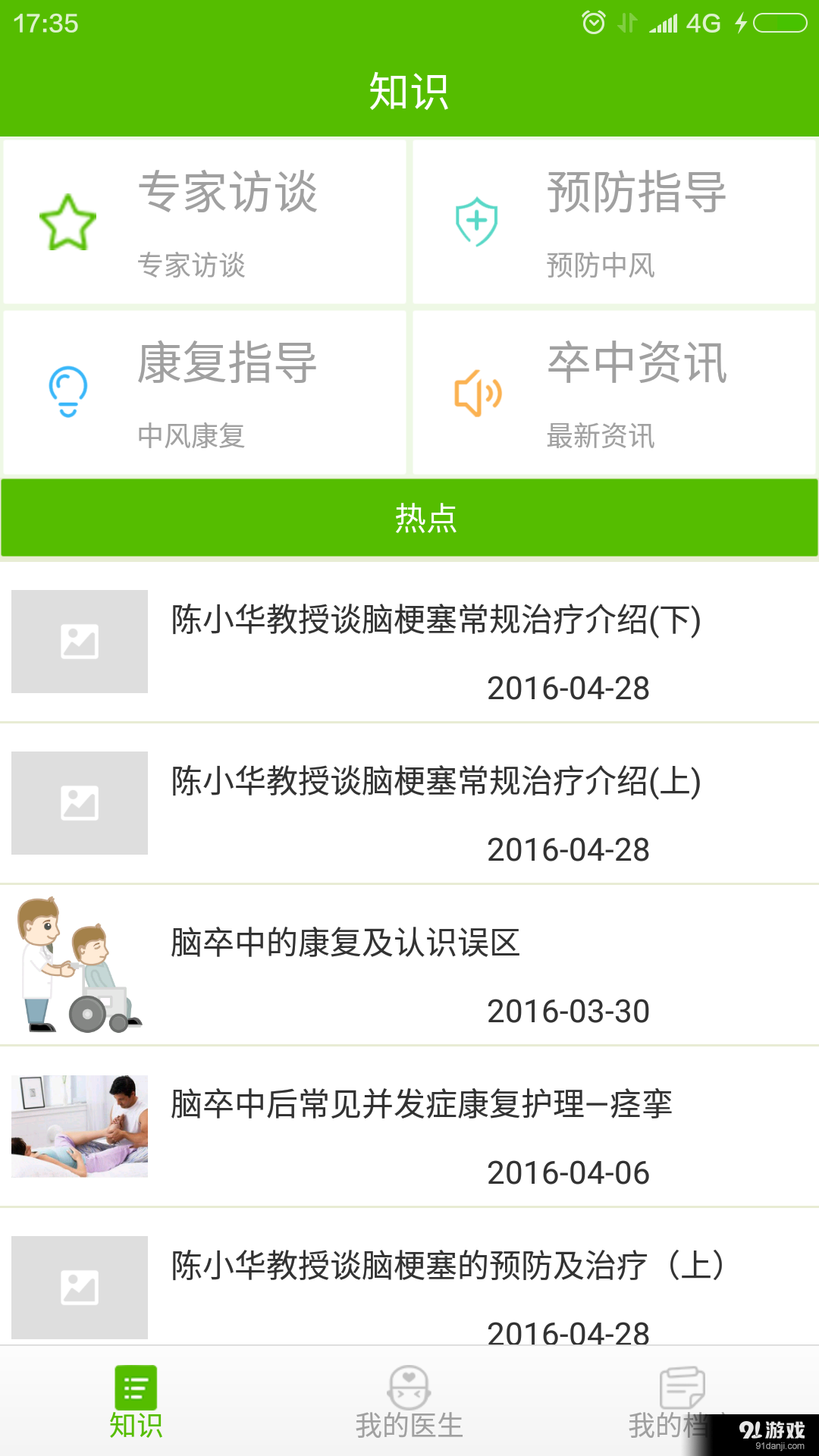Viewport: 819px width, 1456px height.
Task: Click the speaker icon next to 卒中资讯
Action: [478, 391]
